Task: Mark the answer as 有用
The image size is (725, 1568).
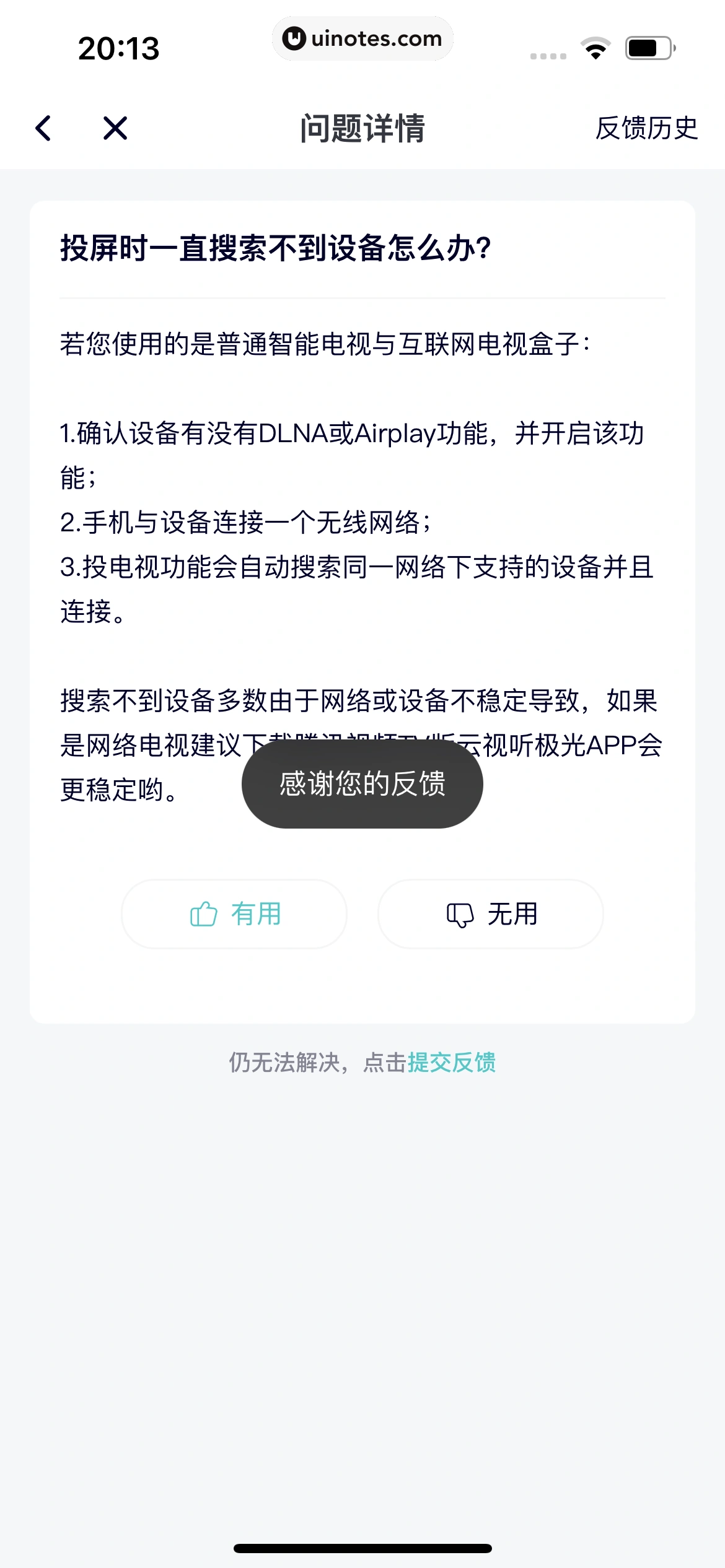Action: (x=234, y=914)
